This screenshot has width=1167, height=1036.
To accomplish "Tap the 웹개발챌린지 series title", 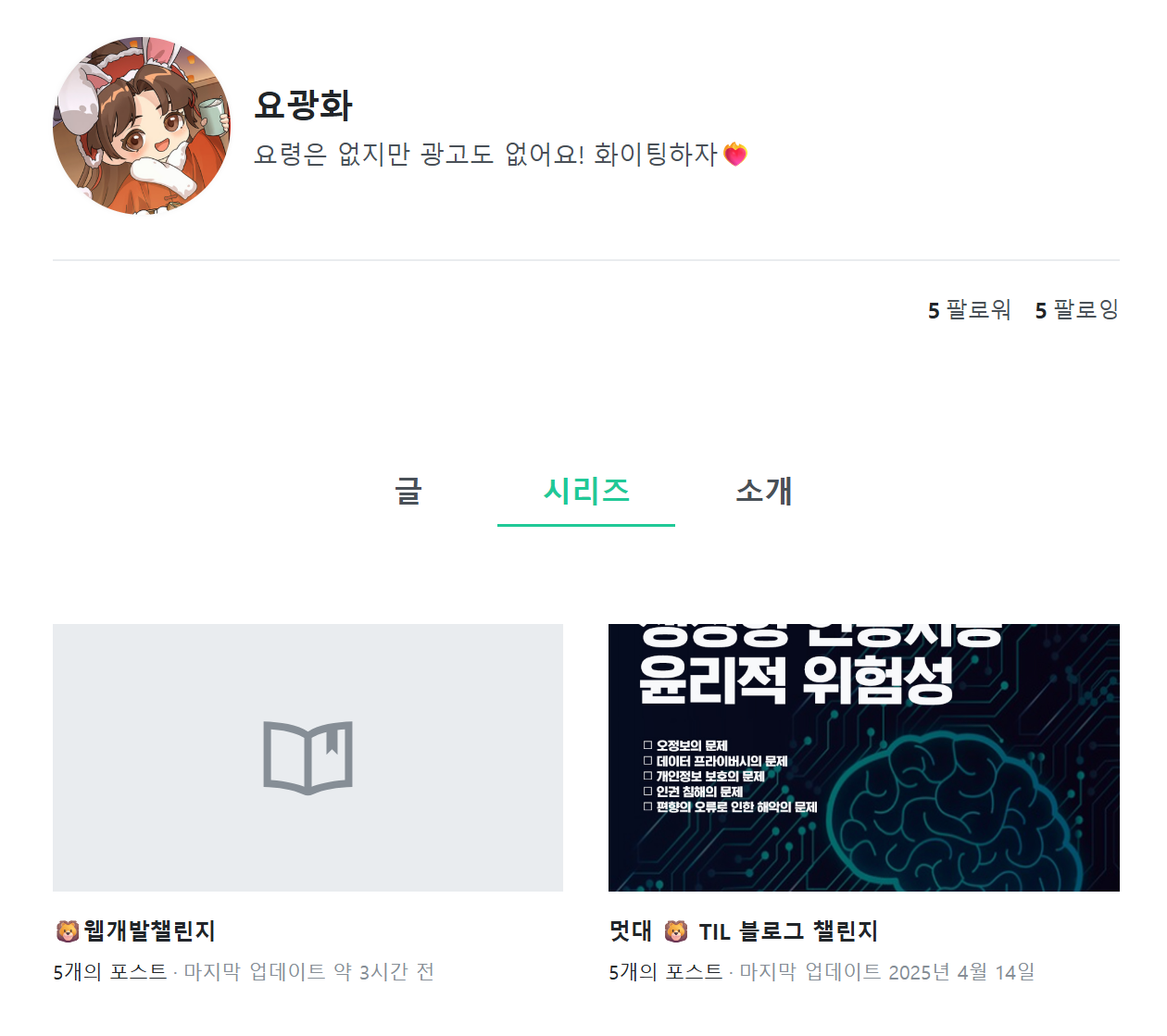I will (x=135, y=930).
